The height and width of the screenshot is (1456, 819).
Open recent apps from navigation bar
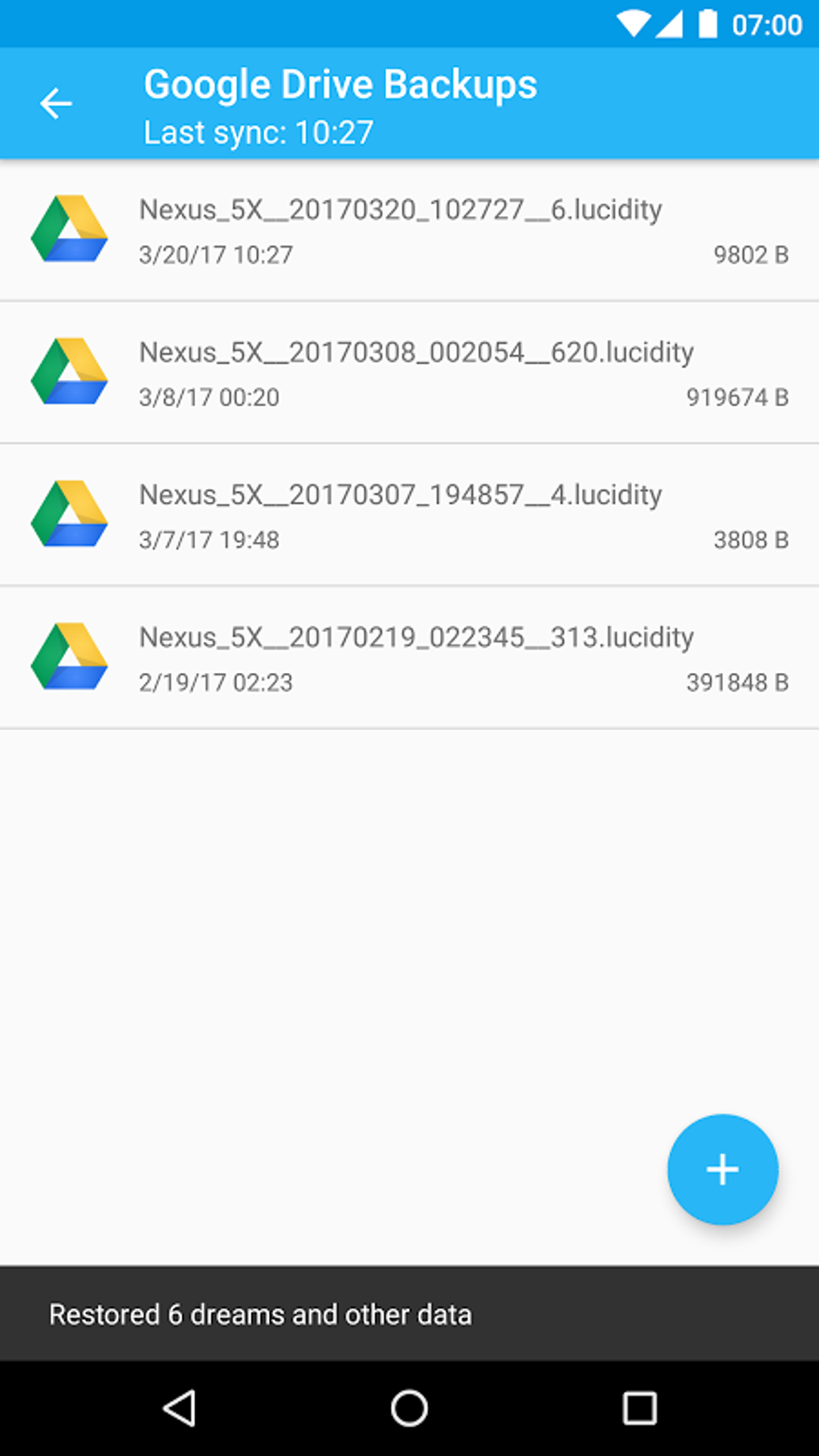(639, 1407)
